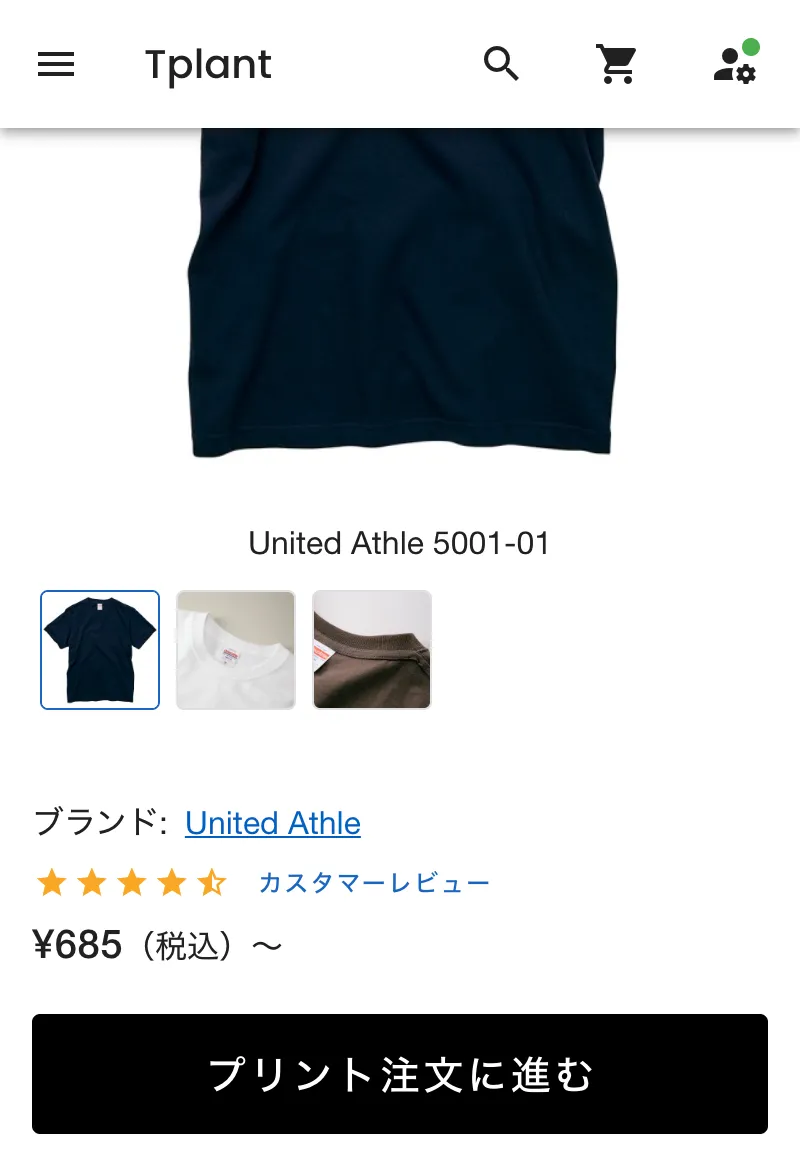Screen dimensions: 800x1164
Task: Tap the Tplant site title
Action: 208,65
